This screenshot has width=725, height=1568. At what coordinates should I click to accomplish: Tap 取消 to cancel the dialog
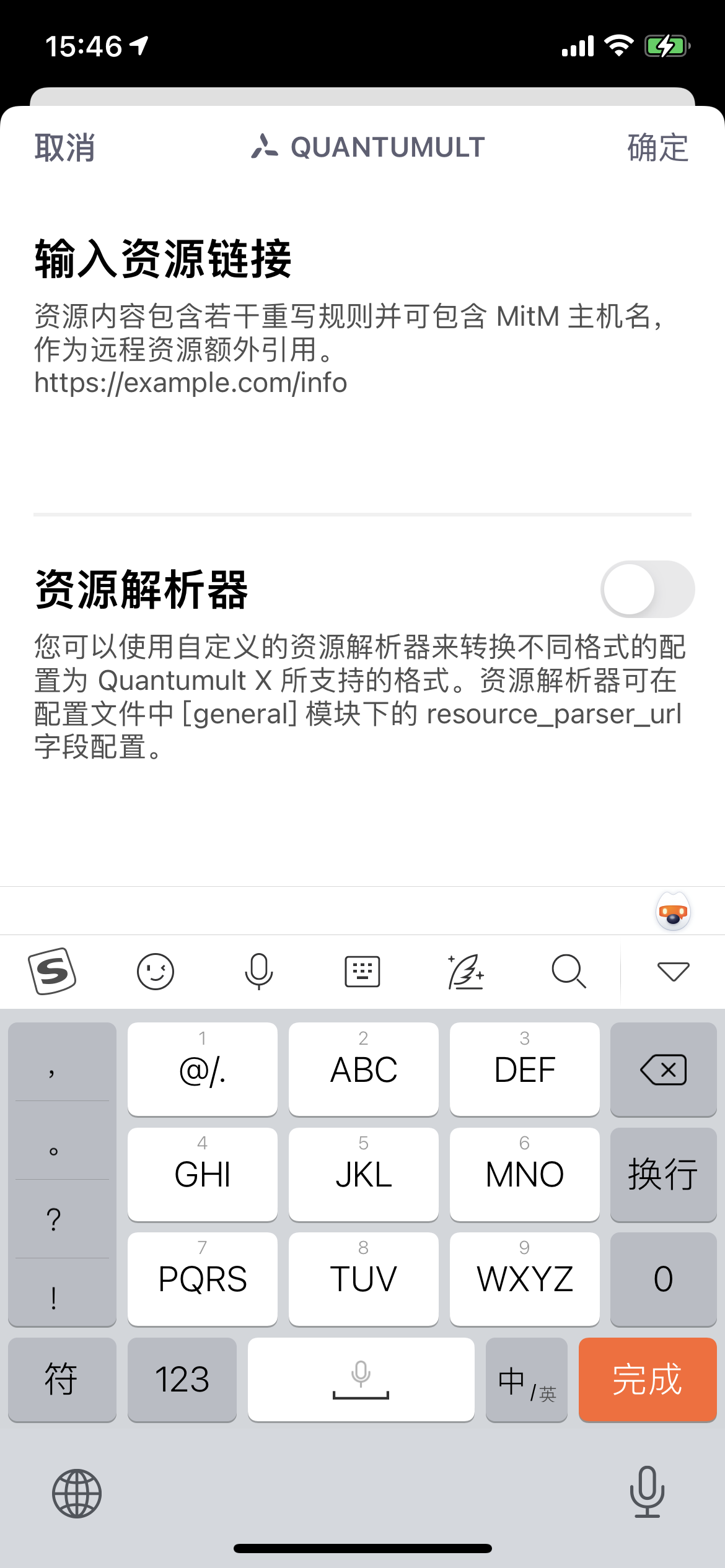(64, 147)
